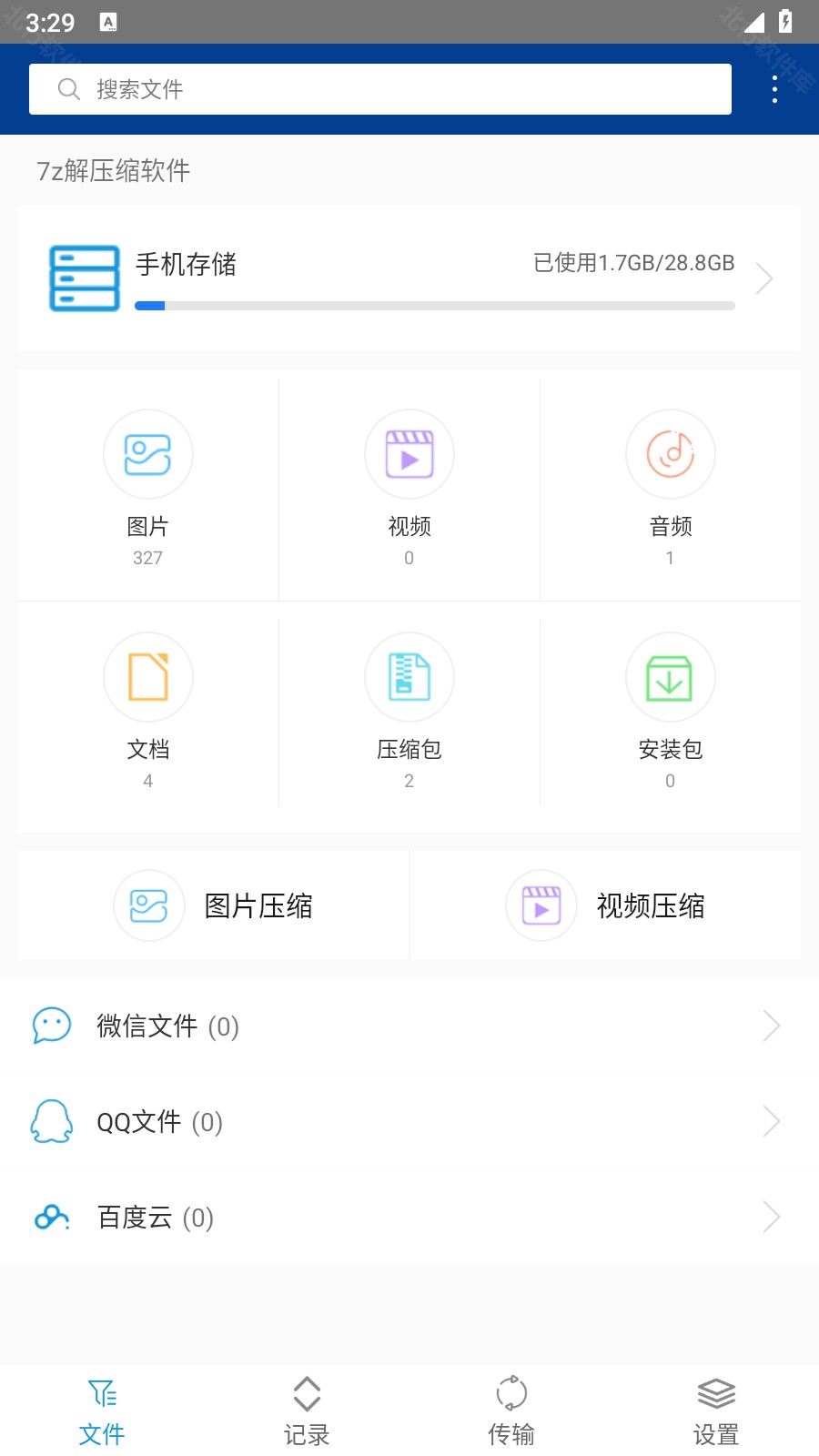Select the 微信文件 WeChat icon
The height and width of the screenshot is (1456, 819).
click(x=51, y=1025)
